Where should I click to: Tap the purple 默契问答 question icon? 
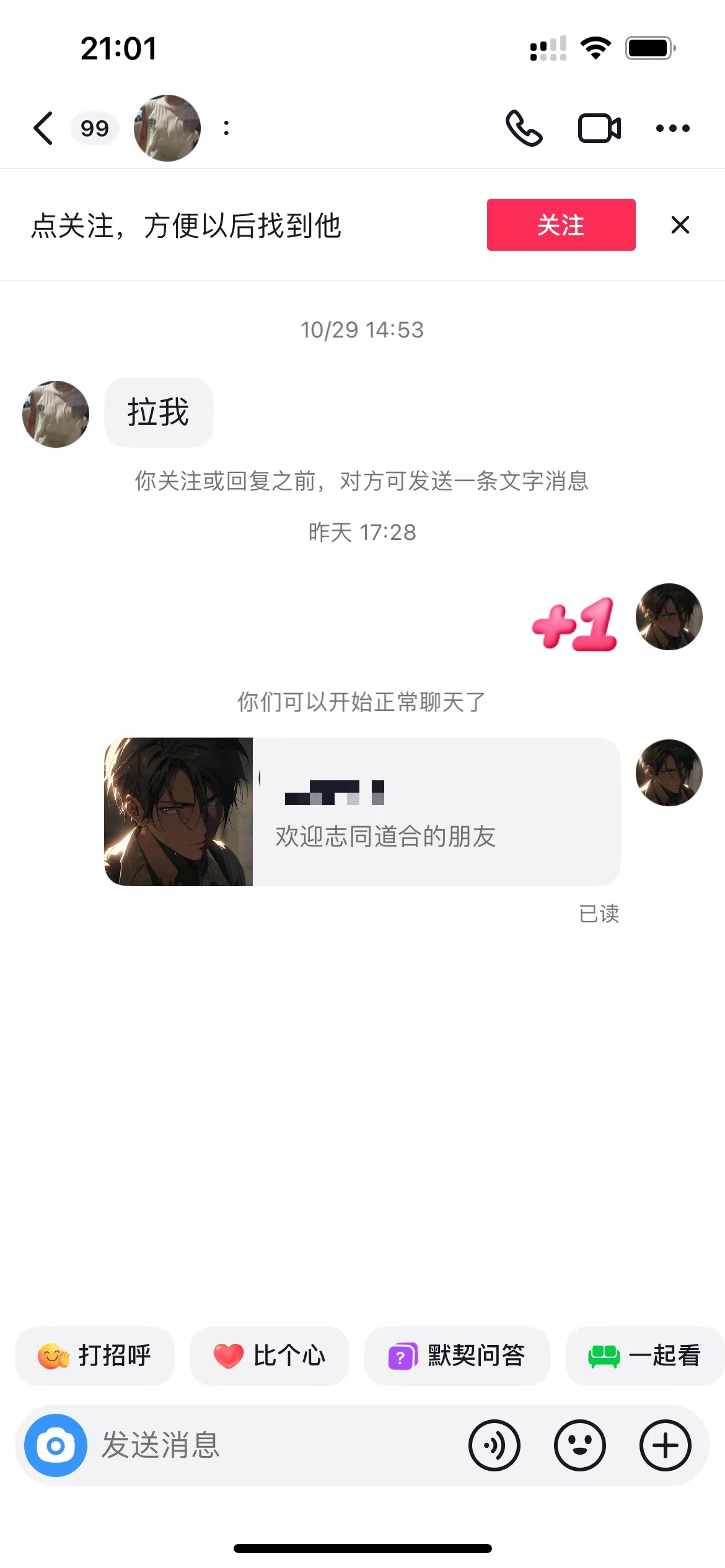click(402, 1356)
